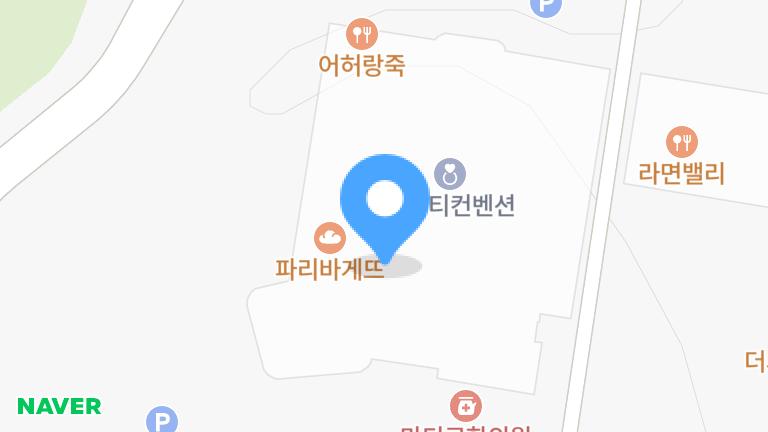Select the 티컨벤션 wedding hall marker
768x432 pixels.
pyautogui.click(x=450, y=175)
